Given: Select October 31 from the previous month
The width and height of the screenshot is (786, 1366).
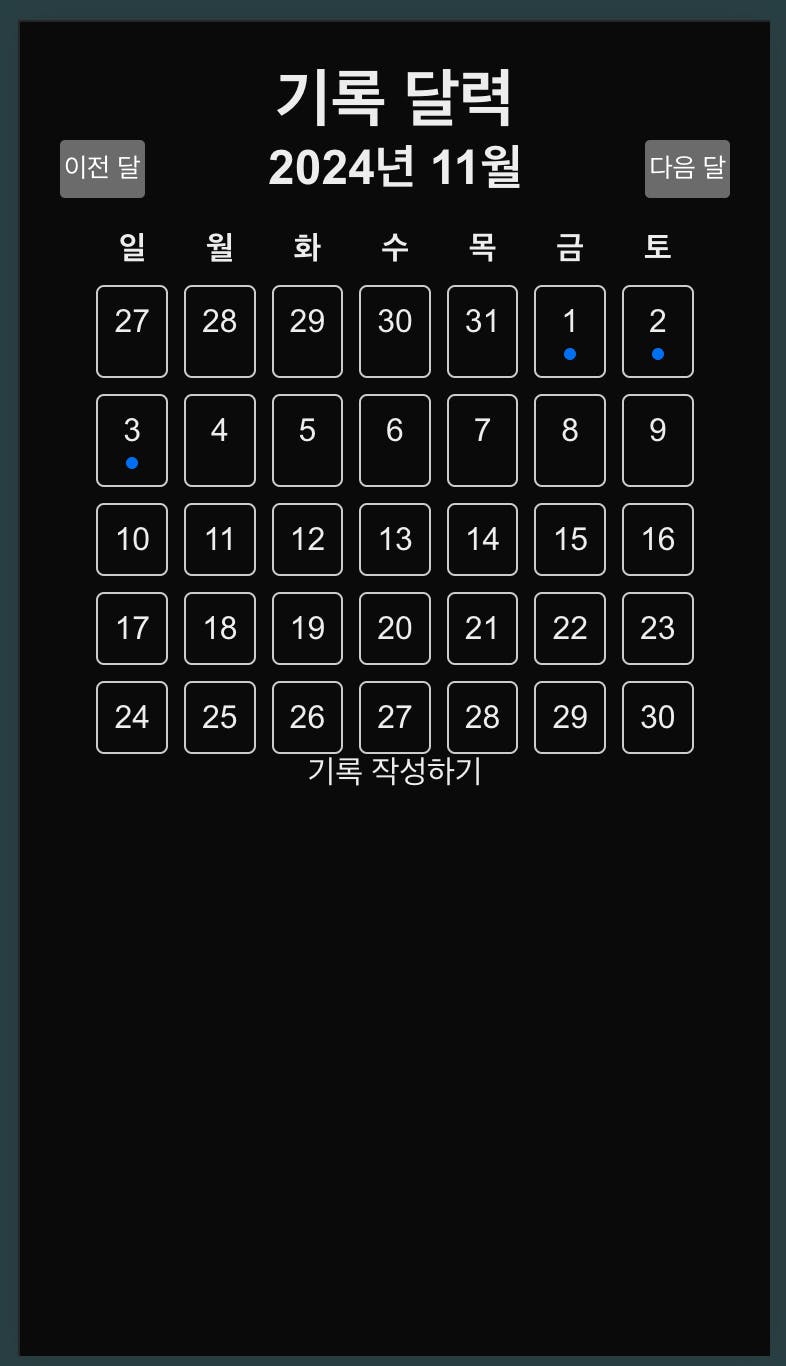Looking at the screenshot, I should tap(482, 331).
